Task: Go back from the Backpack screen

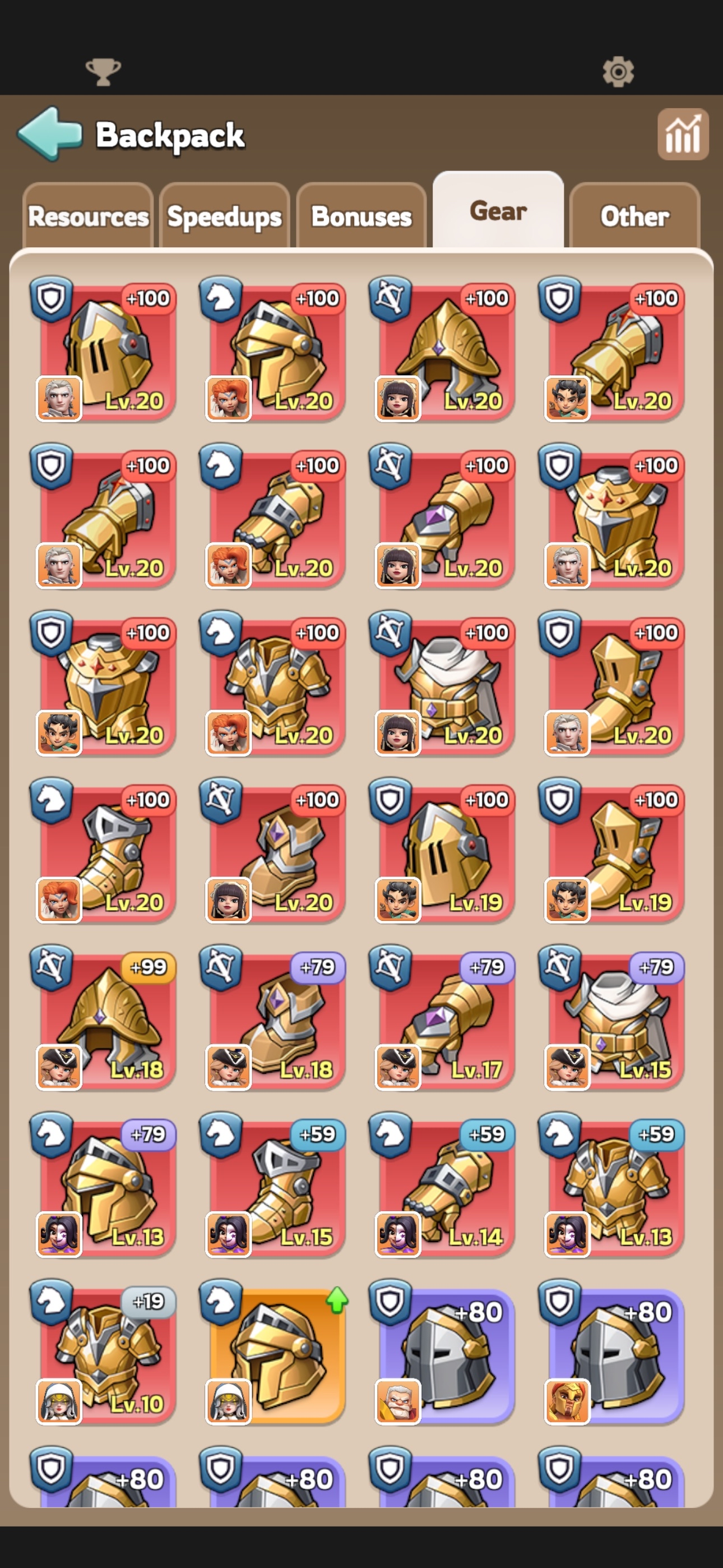Action: click(50, 133)
